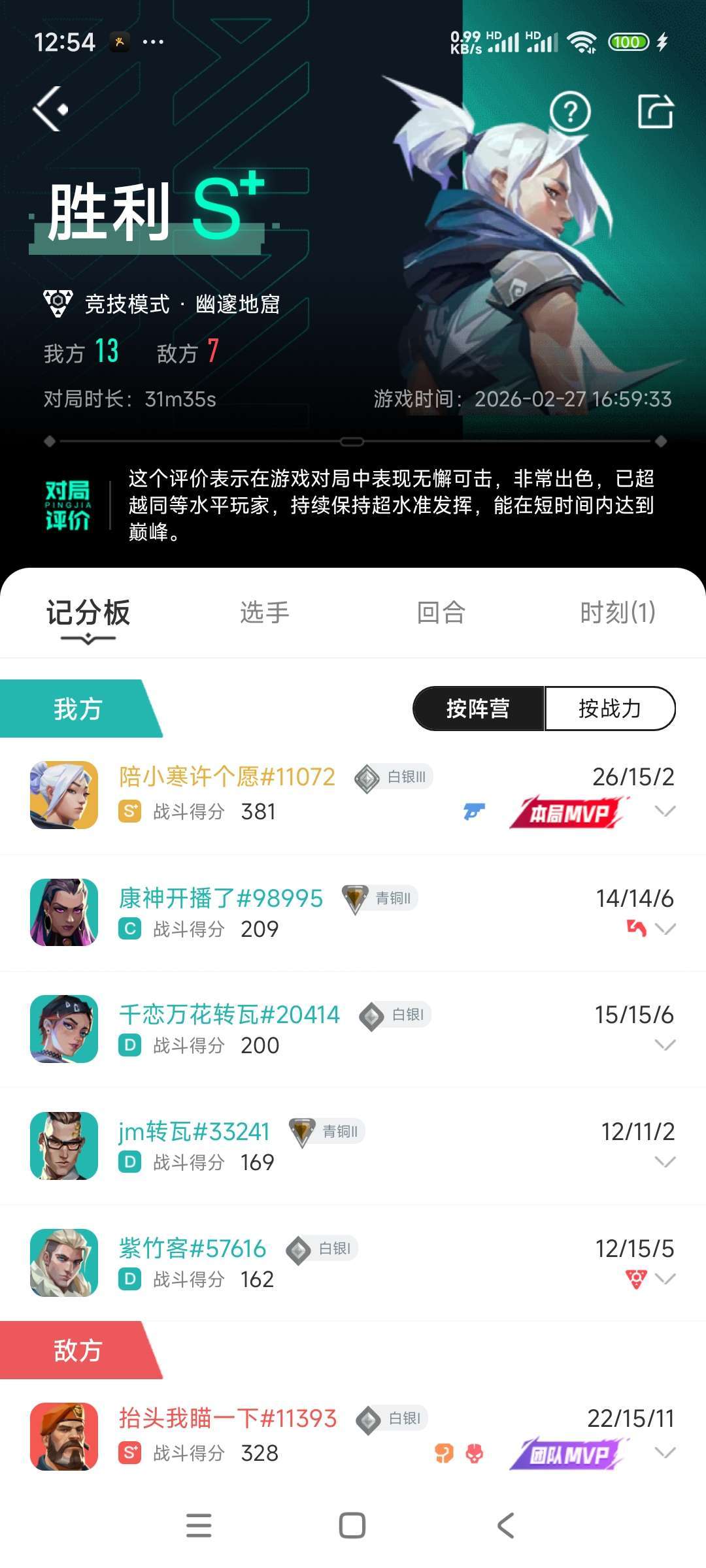Tap the system home button
Viewport: 706px width, 1568px height.
[352, 1526]
